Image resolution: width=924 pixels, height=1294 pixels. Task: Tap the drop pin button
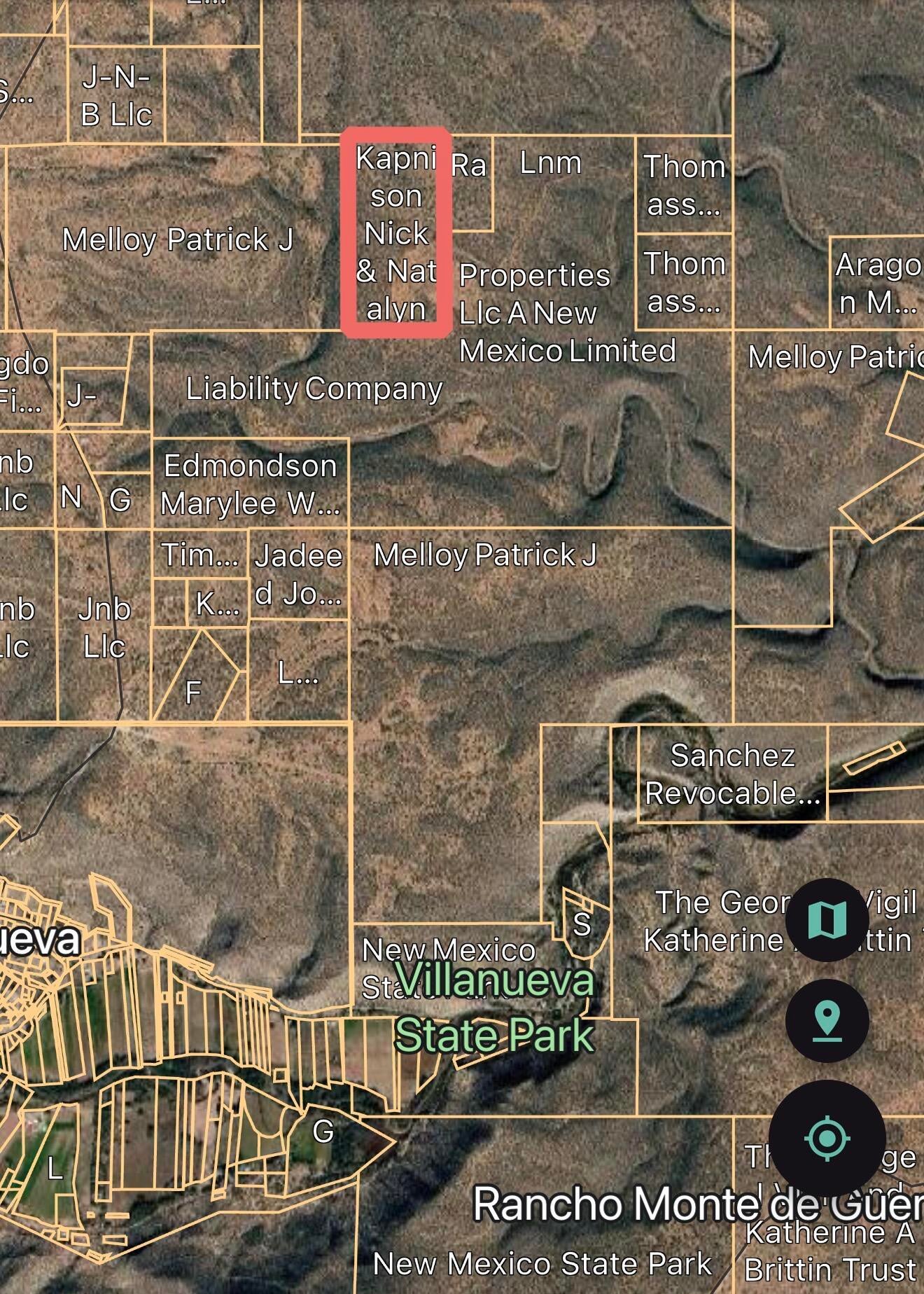pyautogui.click(x=827, y=1020)
